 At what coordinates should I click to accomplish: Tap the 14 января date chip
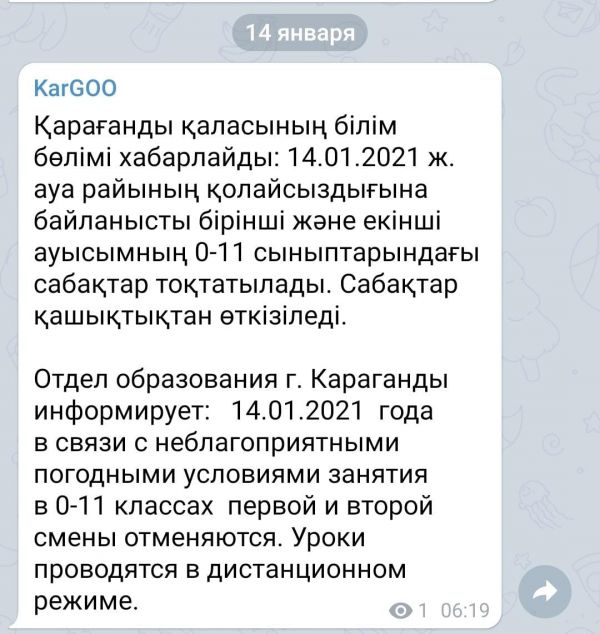pos(300,33)
